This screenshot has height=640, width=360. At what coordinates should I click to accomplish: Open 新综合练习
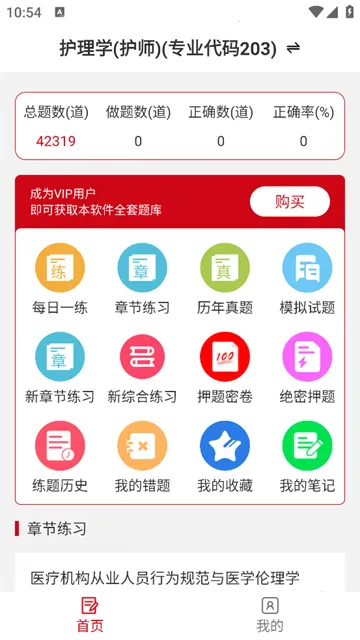point(142,368)
